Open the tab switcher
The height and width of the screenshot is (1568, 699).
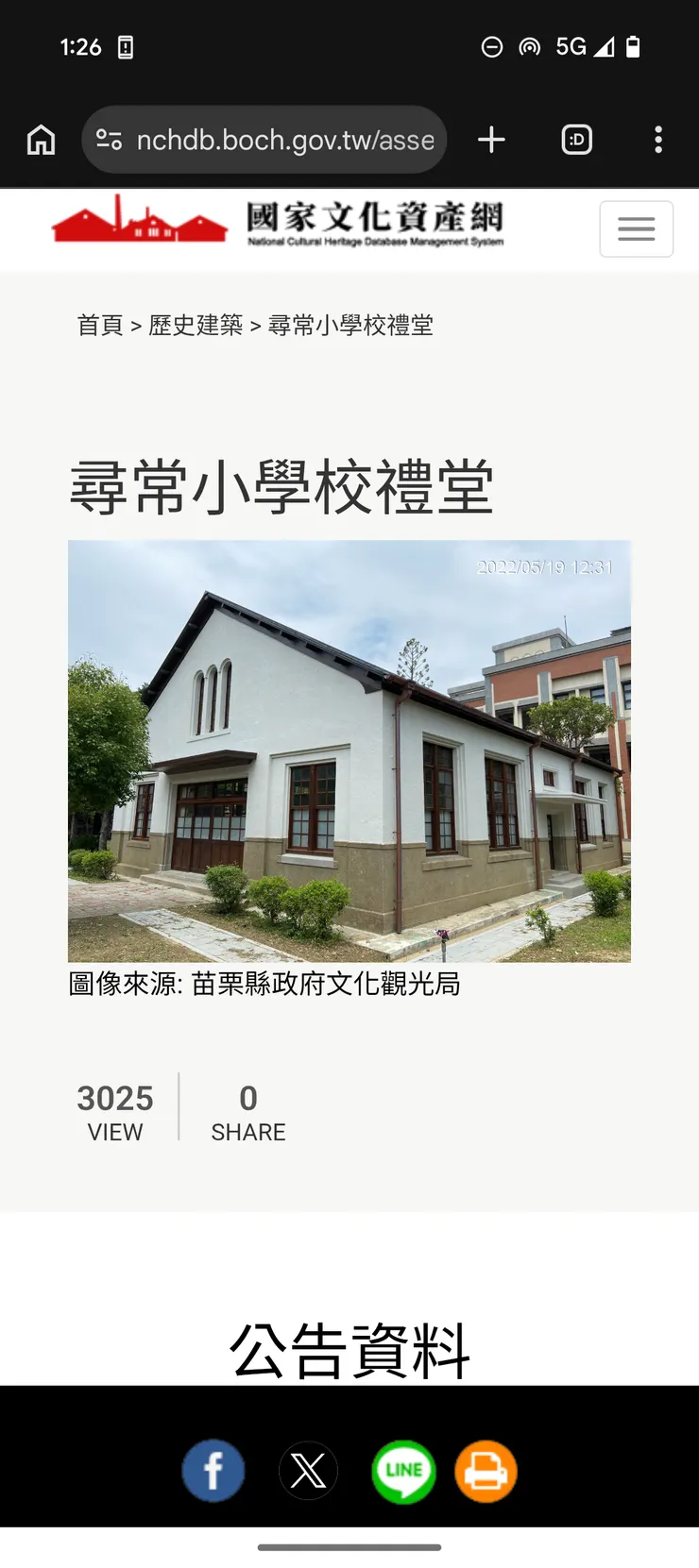576,140
